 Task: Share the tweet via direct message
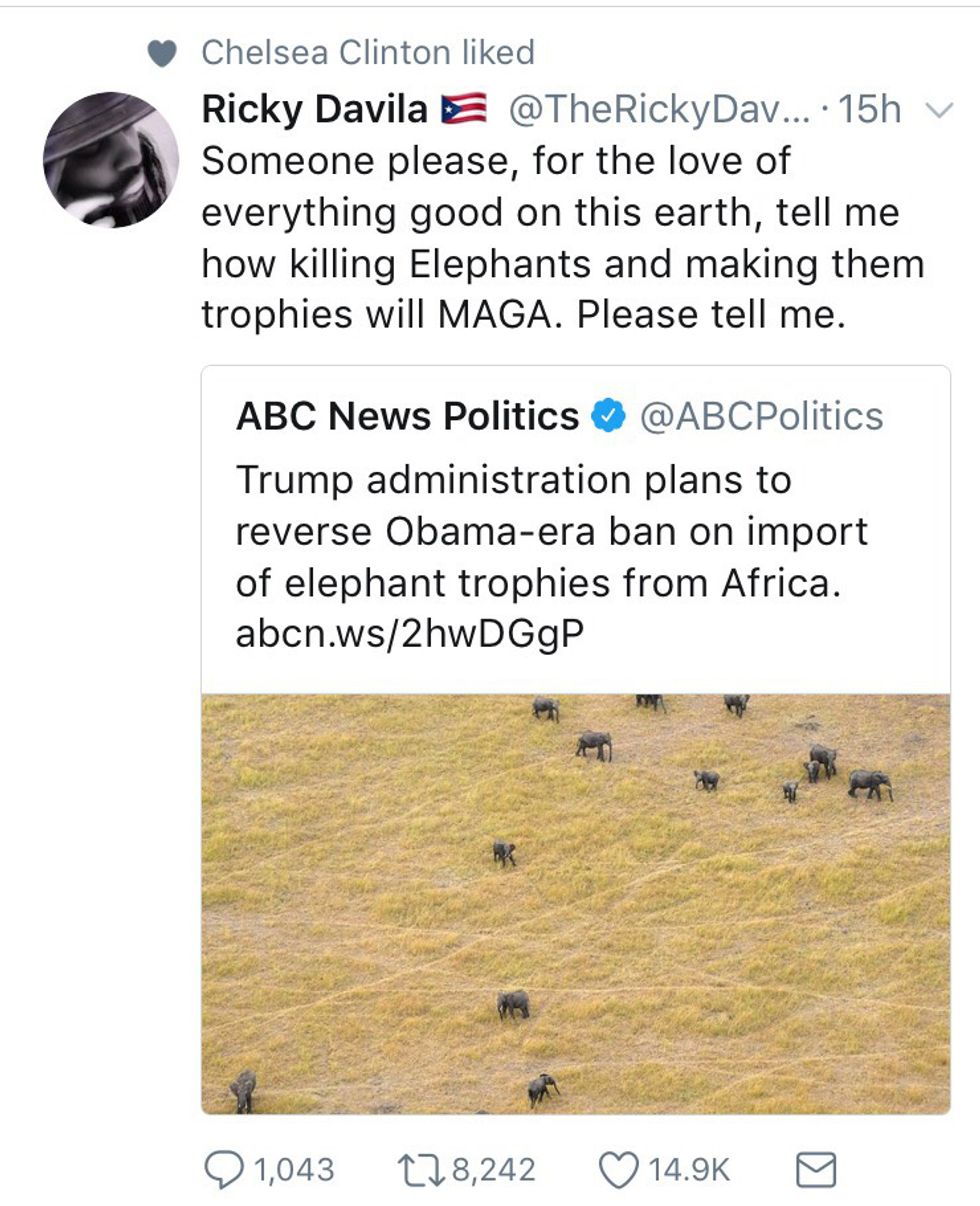[x=816, y=1169]
